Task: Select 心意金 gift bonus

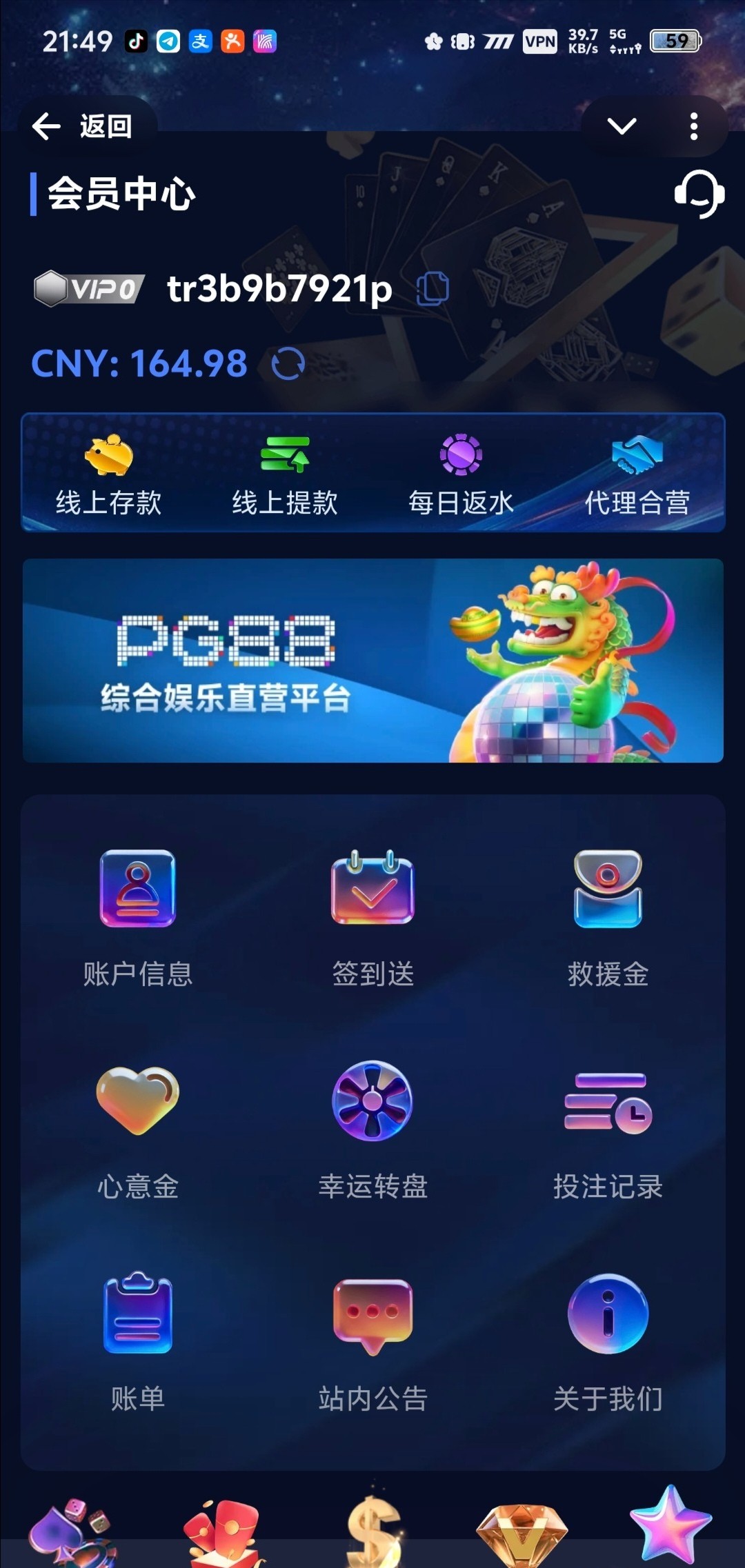Action: (x=138, y=1129)
